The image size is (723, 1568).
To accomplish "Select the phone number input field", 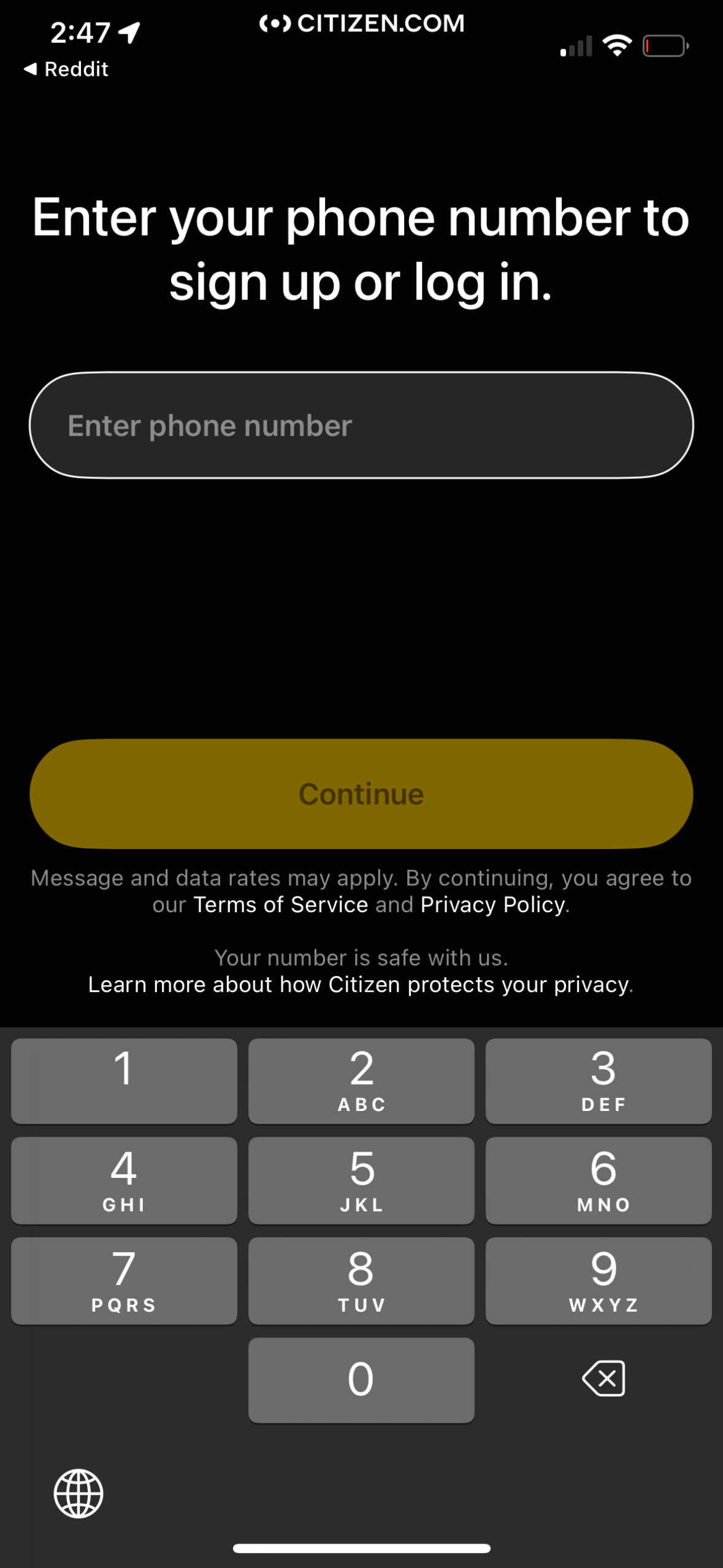I will click(x=361, y=425).
